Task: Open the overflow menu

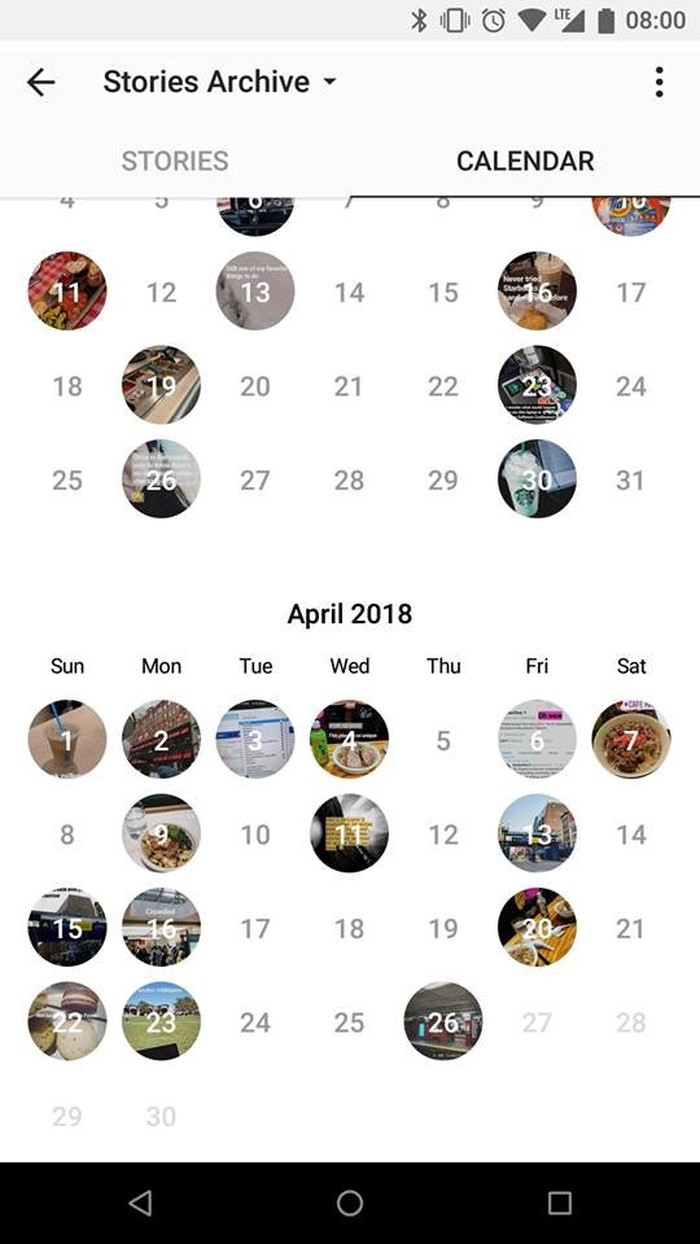Action: [658, 82]
